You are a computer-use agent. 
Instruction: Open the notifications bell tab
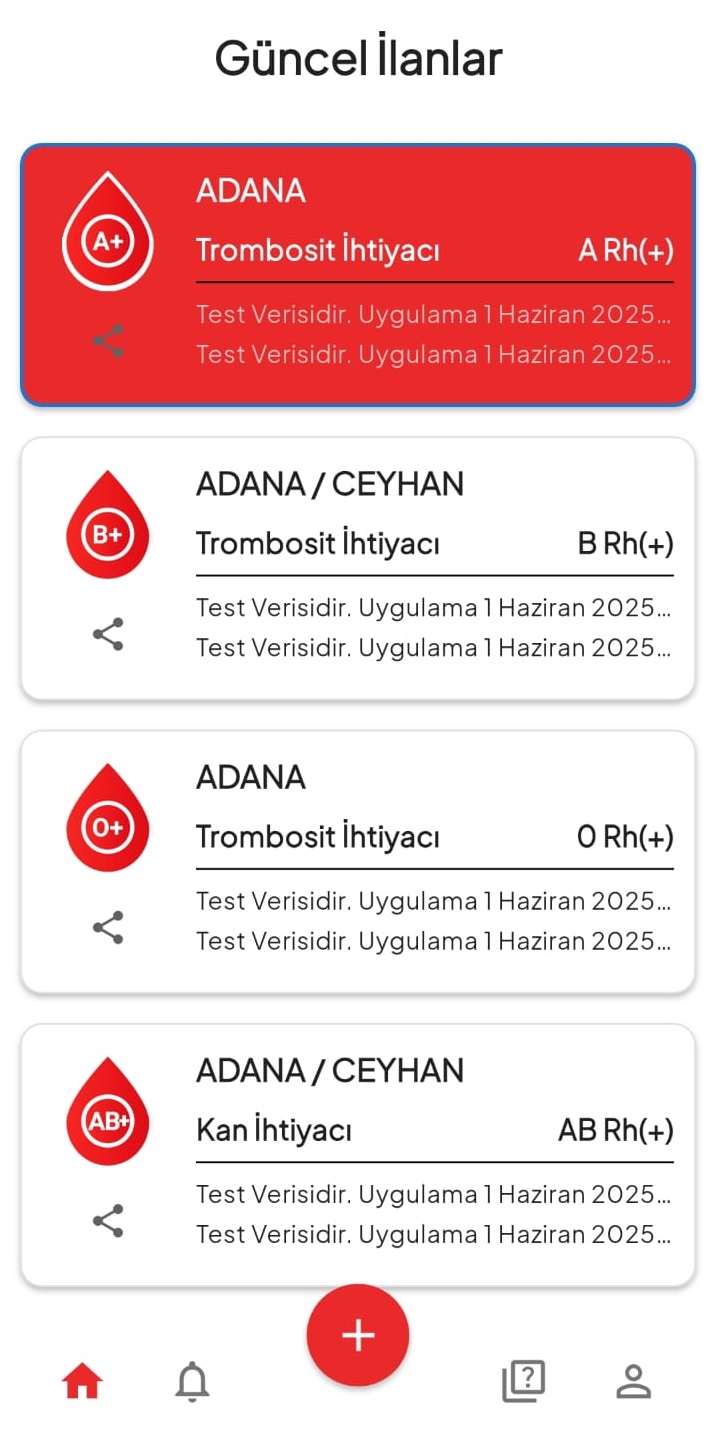click(192, 1382)
